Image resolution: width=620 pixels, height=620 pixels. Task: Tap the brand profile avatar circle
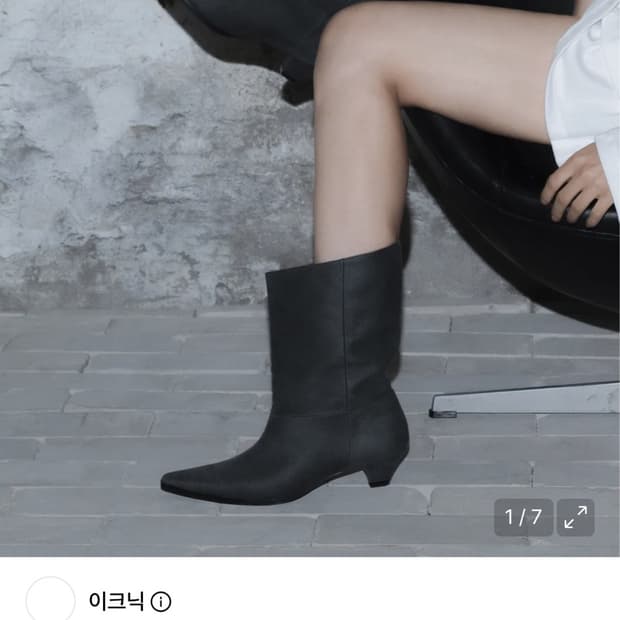coord(51,599)
